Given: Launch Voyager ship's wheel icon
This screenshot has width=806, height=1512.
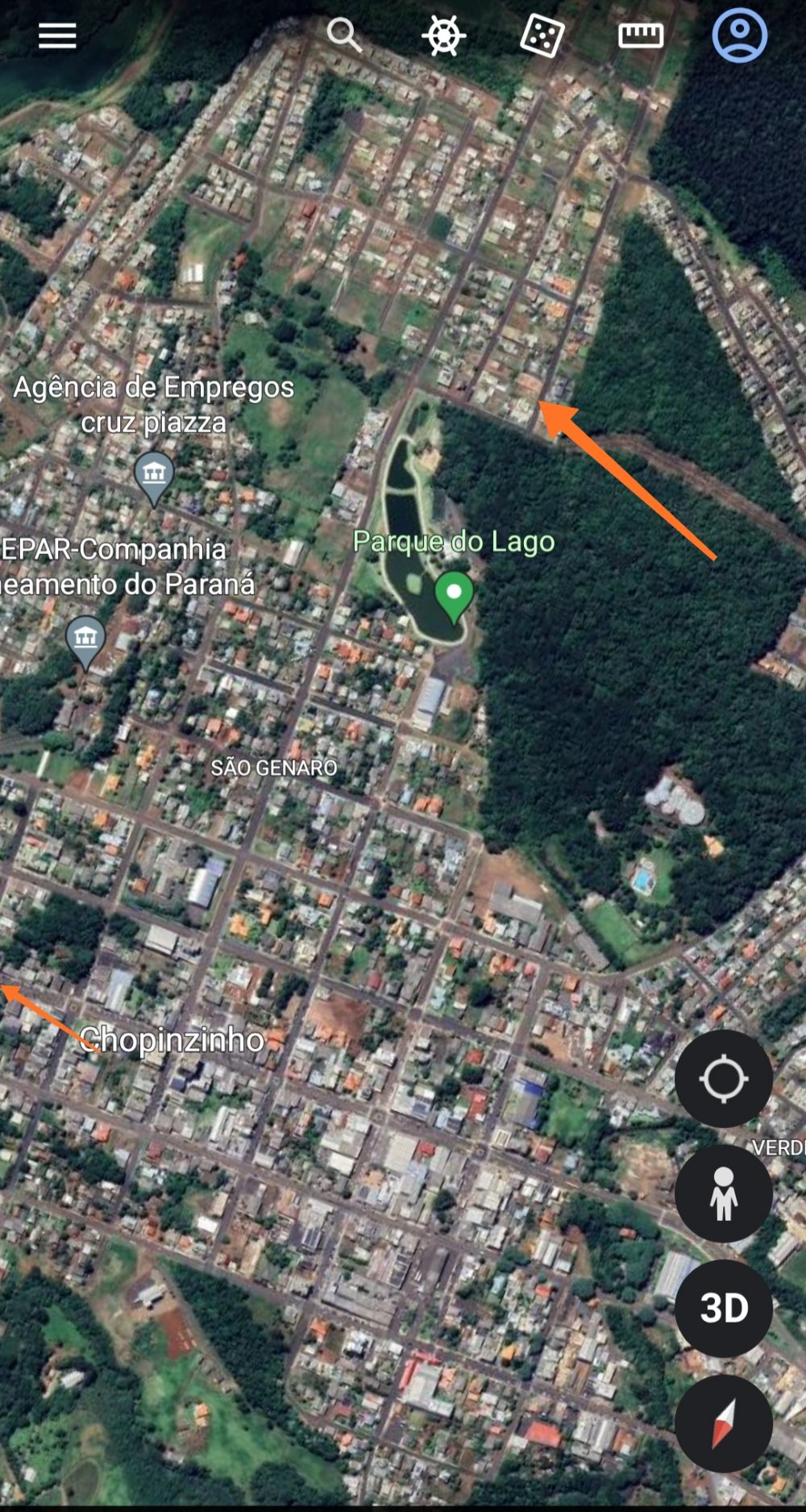Looking at the screenshot, I should 443,35.
